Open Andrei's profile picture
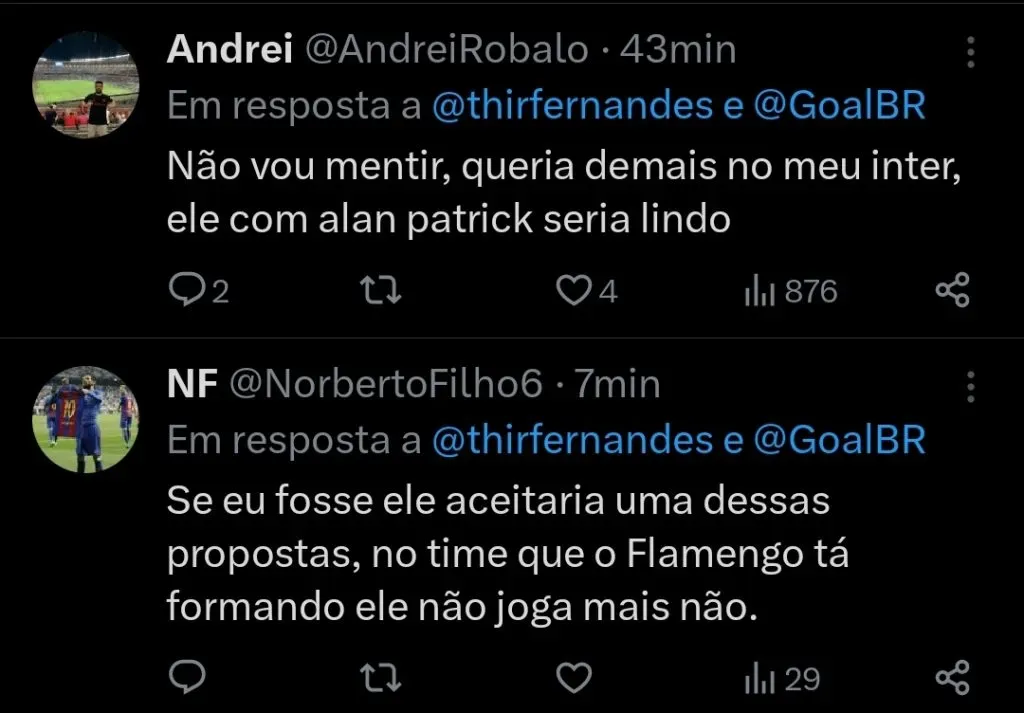This screenshot has height=713, width=1024. 86,85
